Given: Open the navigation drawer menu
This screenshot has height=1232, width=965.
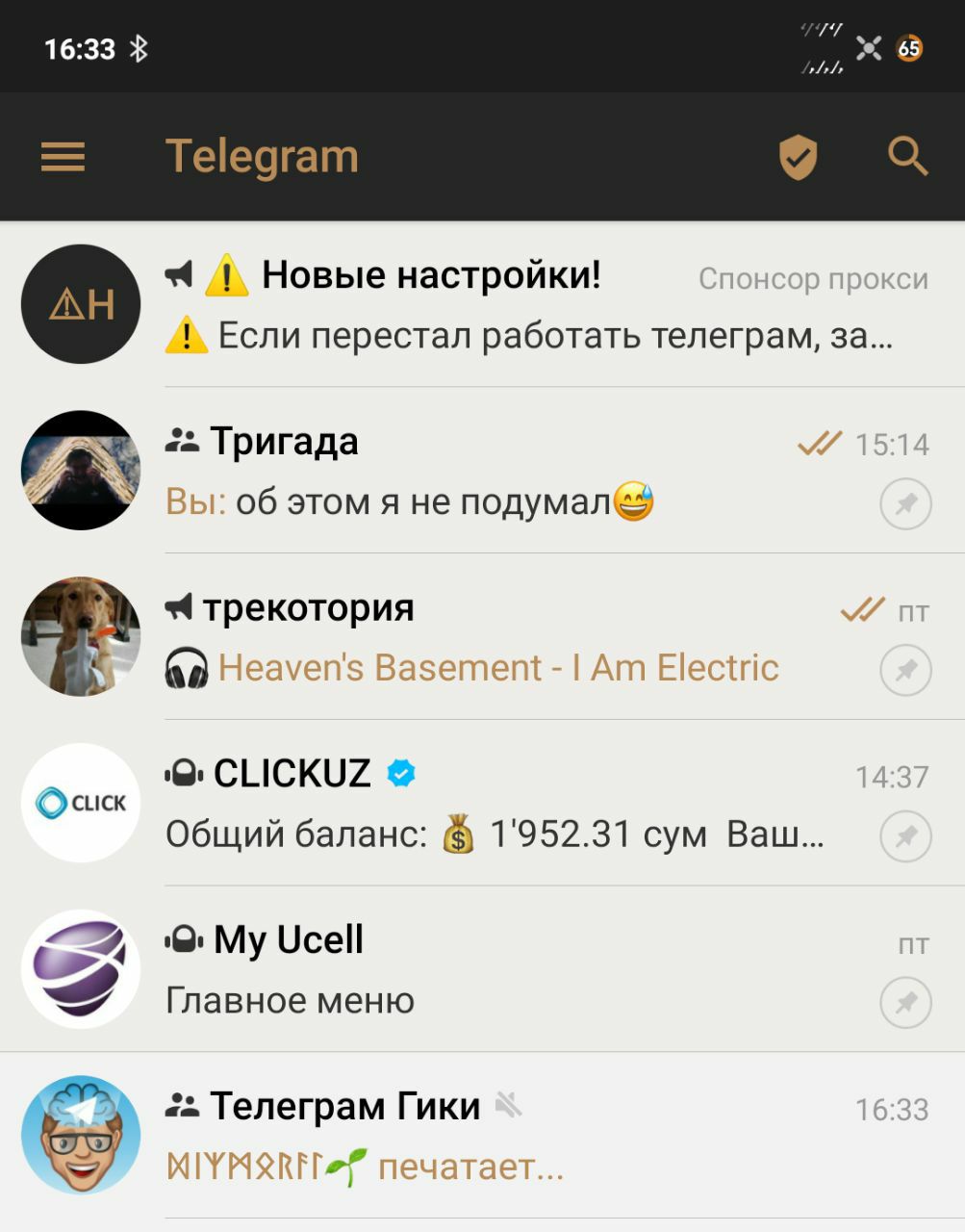Looking at the screenshot, I should (x=63, y=157).
